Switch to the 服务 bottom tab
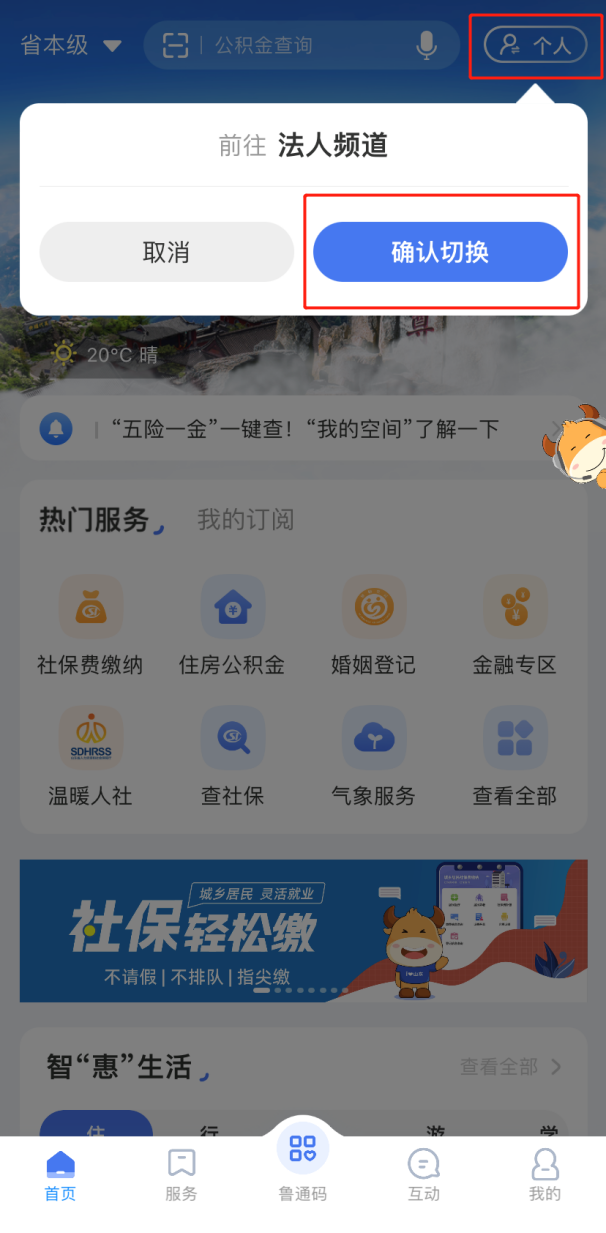This screenshot has height=1233, width=606. click(181, 1175)
